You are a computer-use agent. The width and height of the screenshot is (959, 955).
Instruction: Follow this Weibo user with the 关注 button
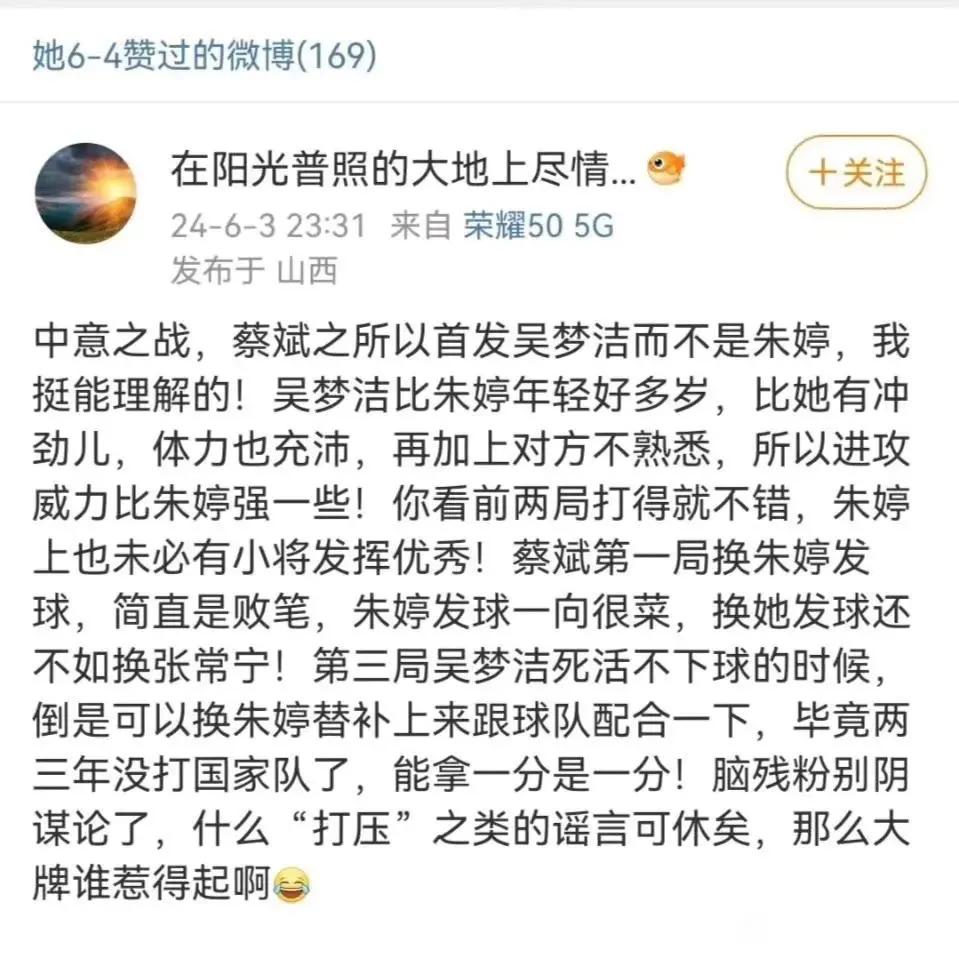click(855, 173)
